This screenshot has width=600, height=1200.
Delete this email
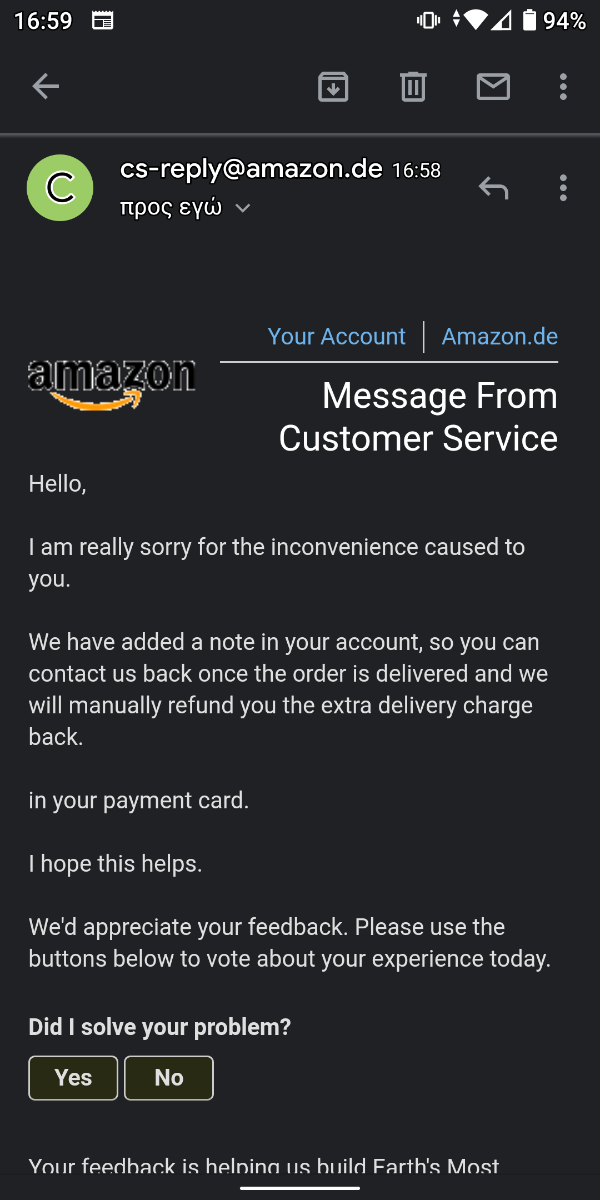(x=413, y=87)
